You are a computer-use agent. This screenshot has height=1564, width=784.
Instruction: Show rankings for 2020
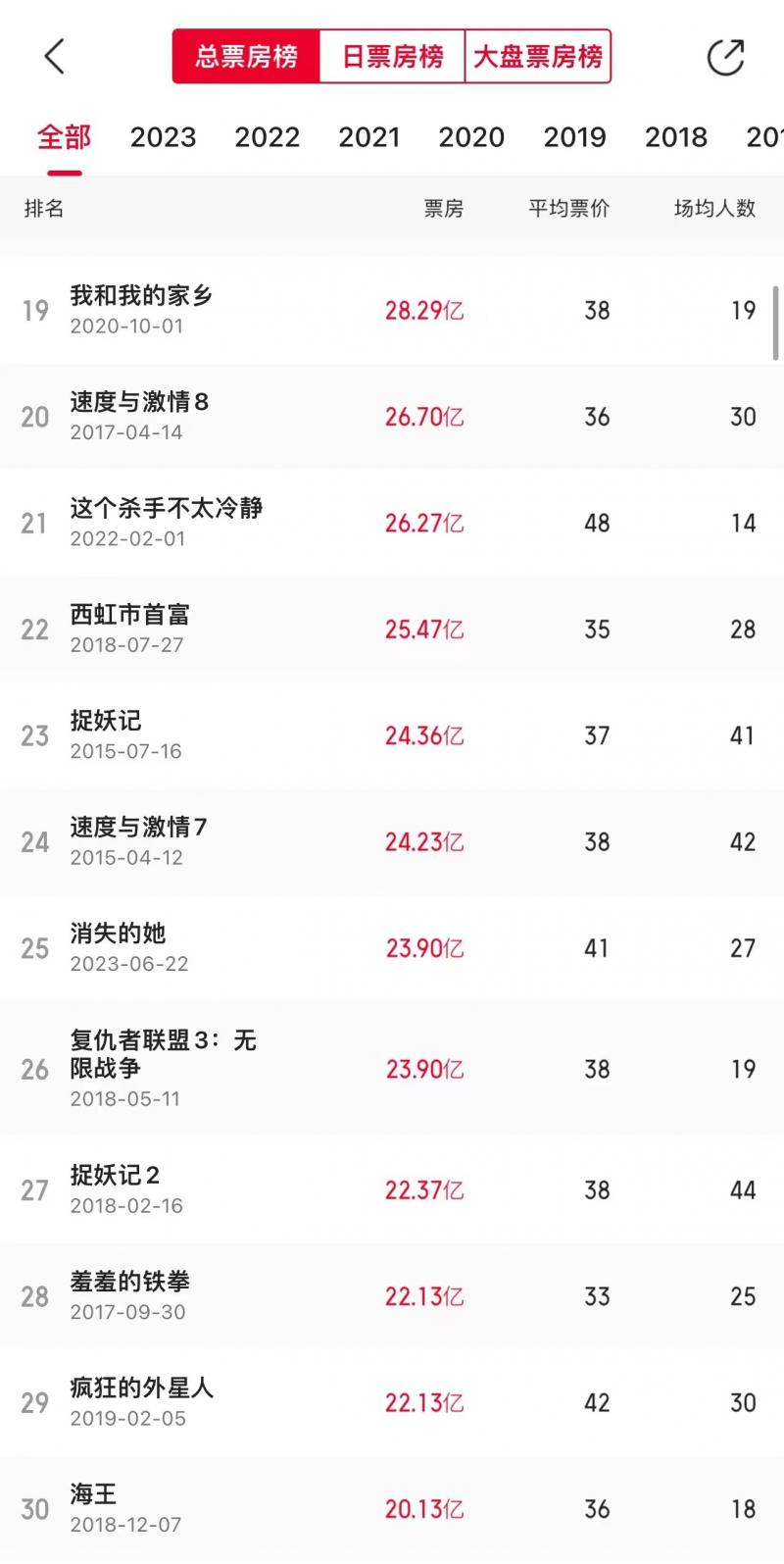point(471,137)
